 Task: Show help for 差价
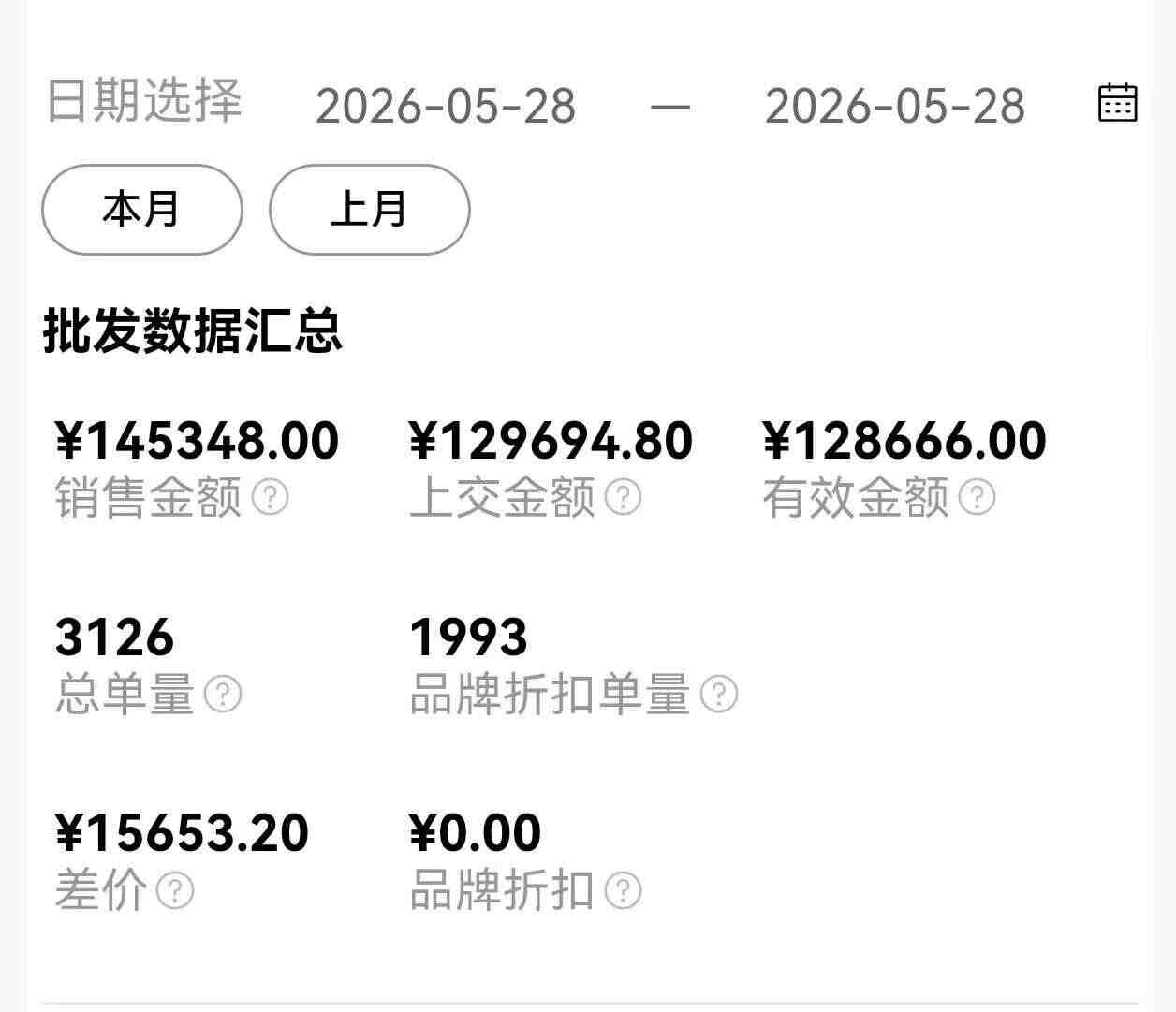[175, 891]
